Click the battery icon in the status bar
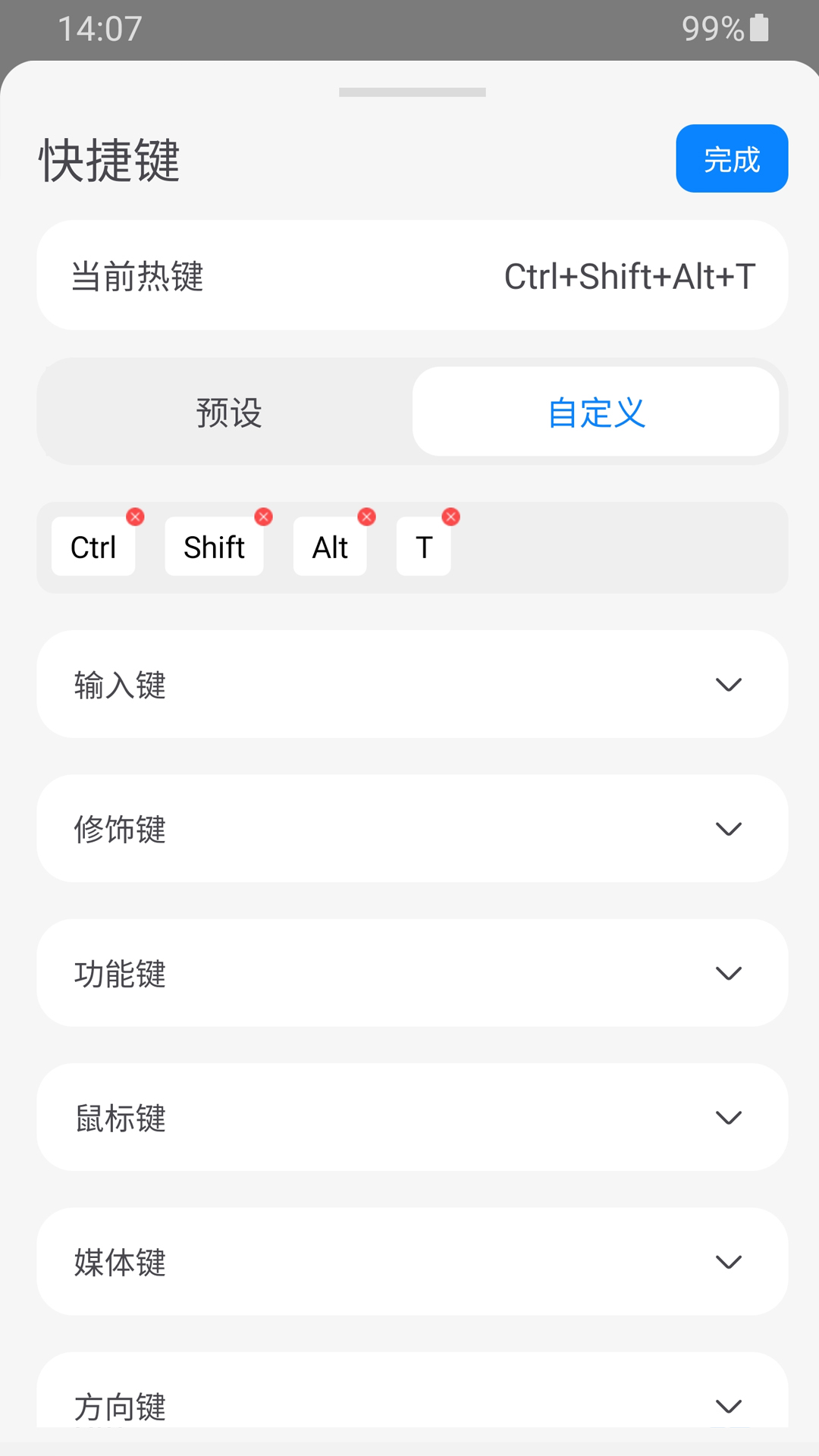The image size is (819, 1456). [761, 28]
